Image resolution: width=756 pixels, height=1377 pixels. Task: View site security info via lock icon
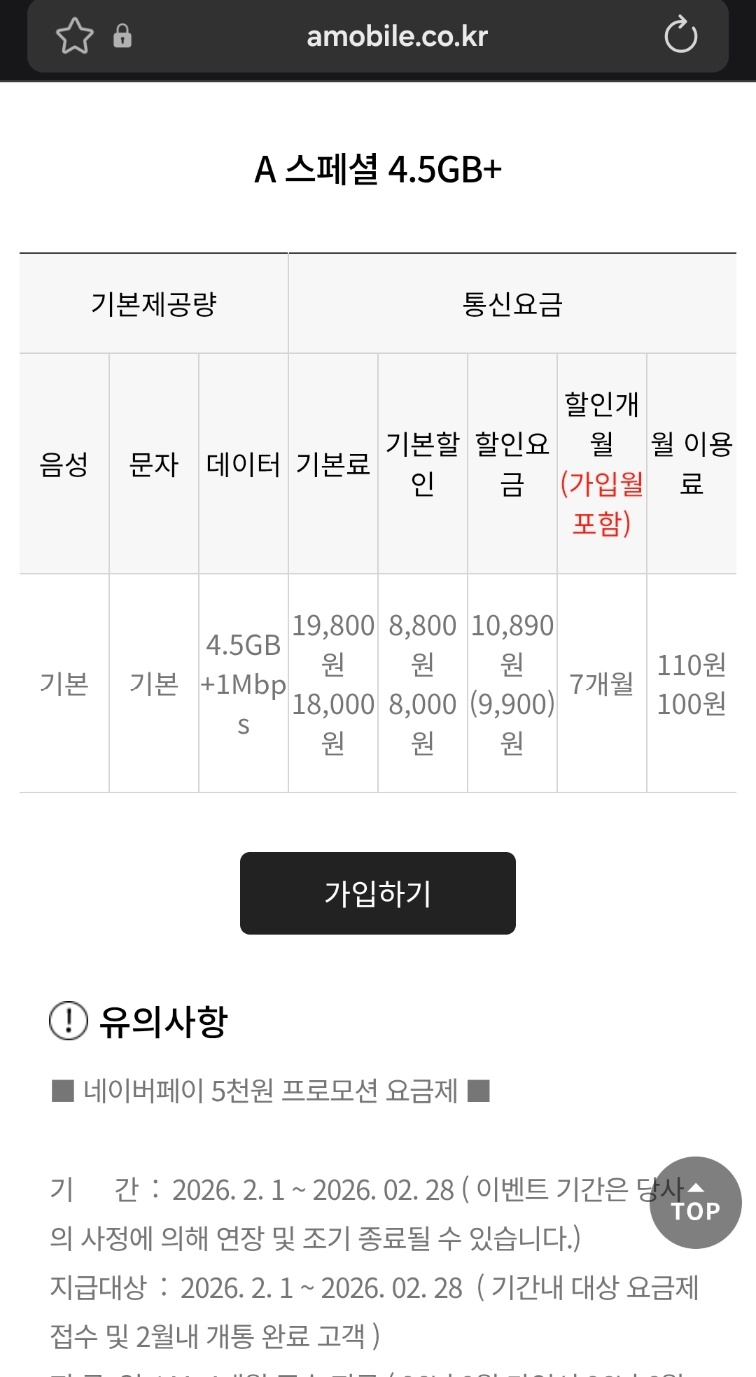[x=123, y=38]
